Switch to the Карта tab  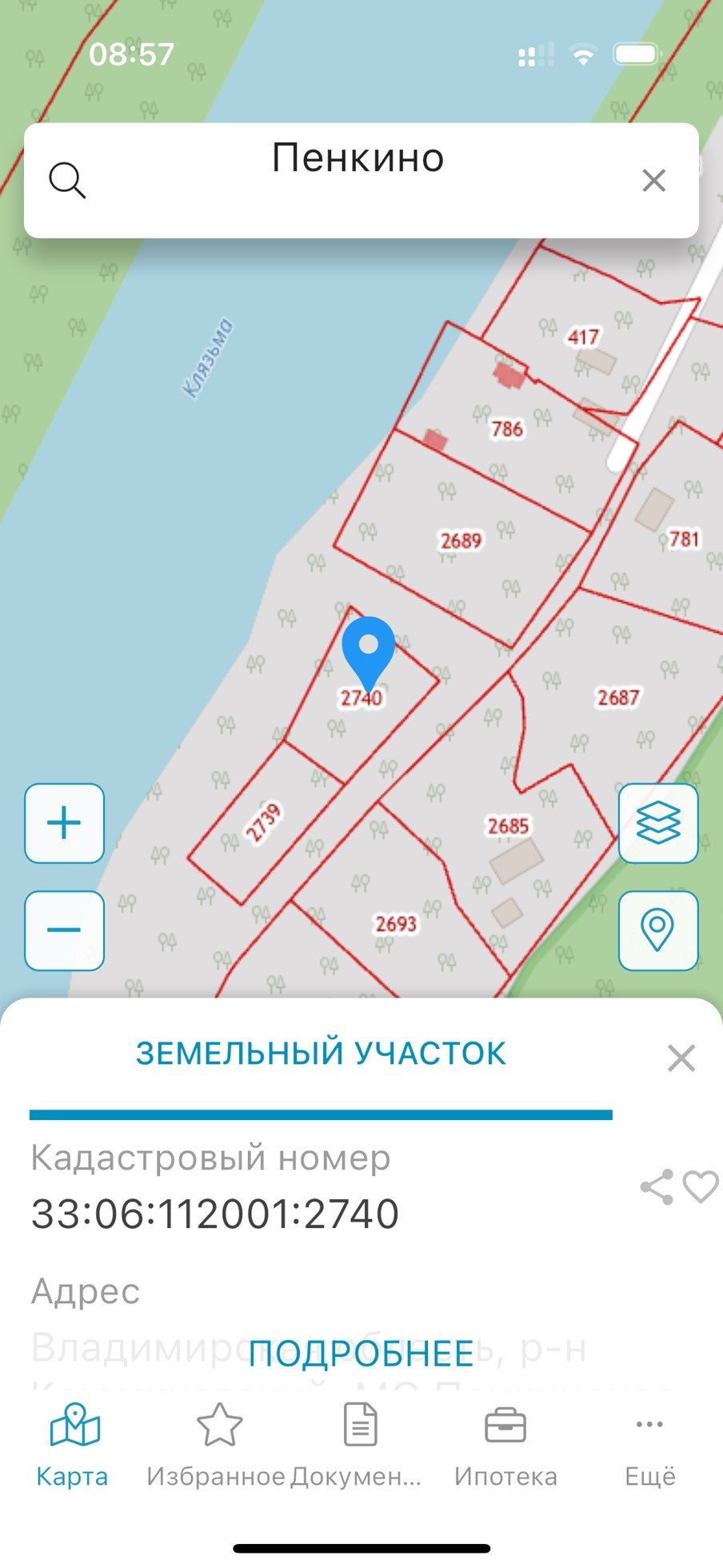click(73, 1445)
